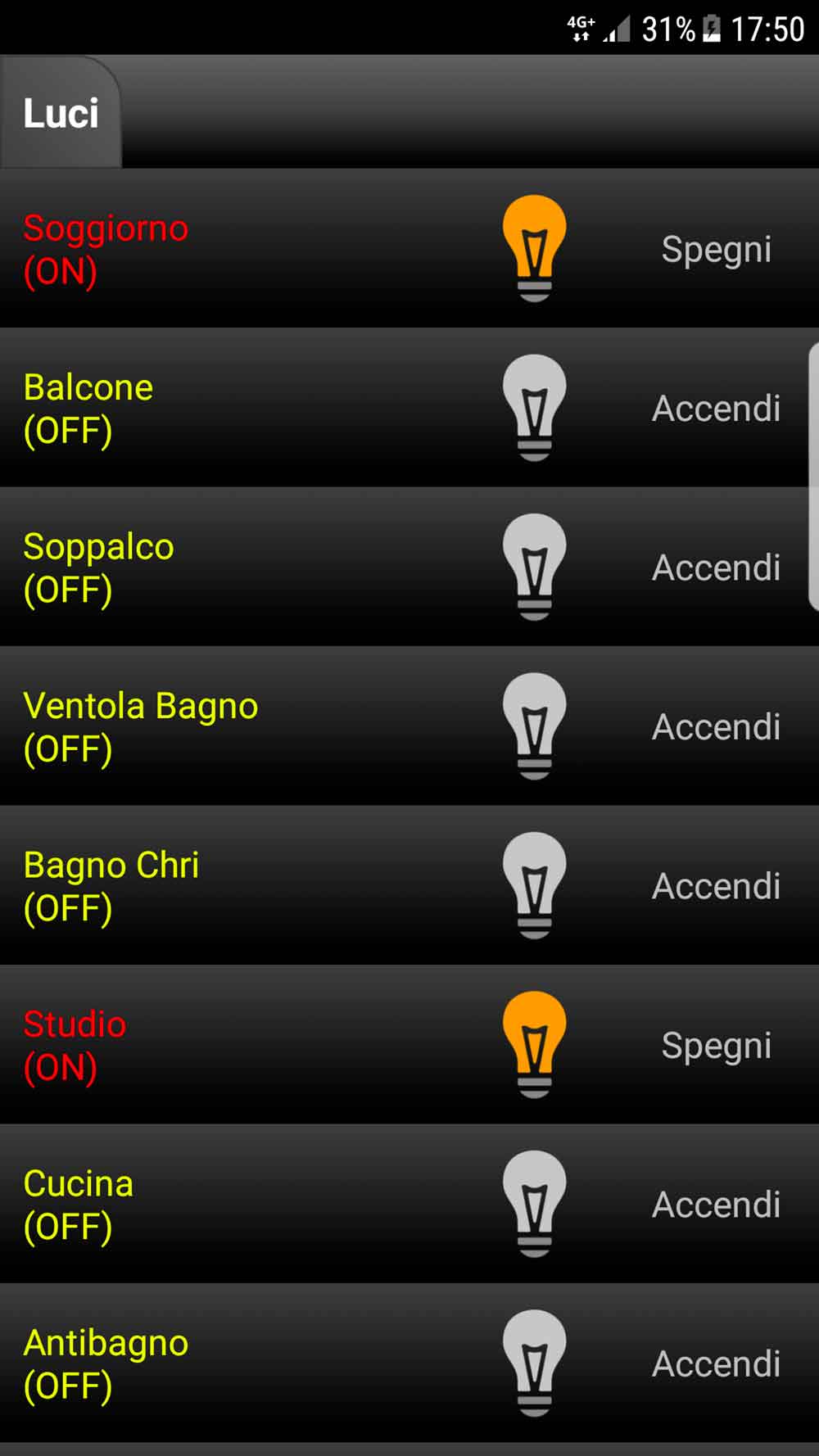Switch on Antibagno light via Accendi

[x=717, y=1364]
